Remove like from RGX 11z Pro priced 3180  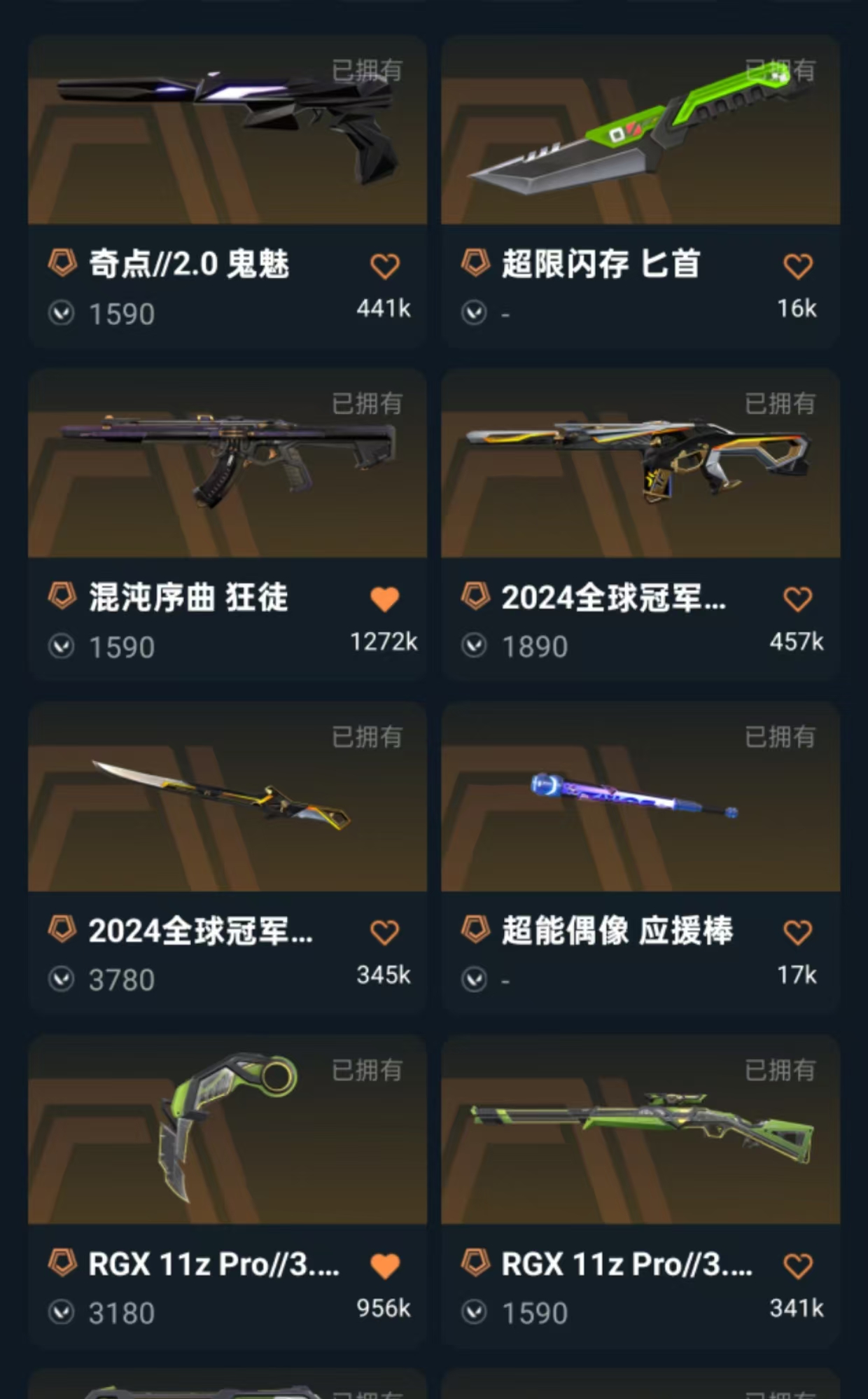coord(384,1266)
